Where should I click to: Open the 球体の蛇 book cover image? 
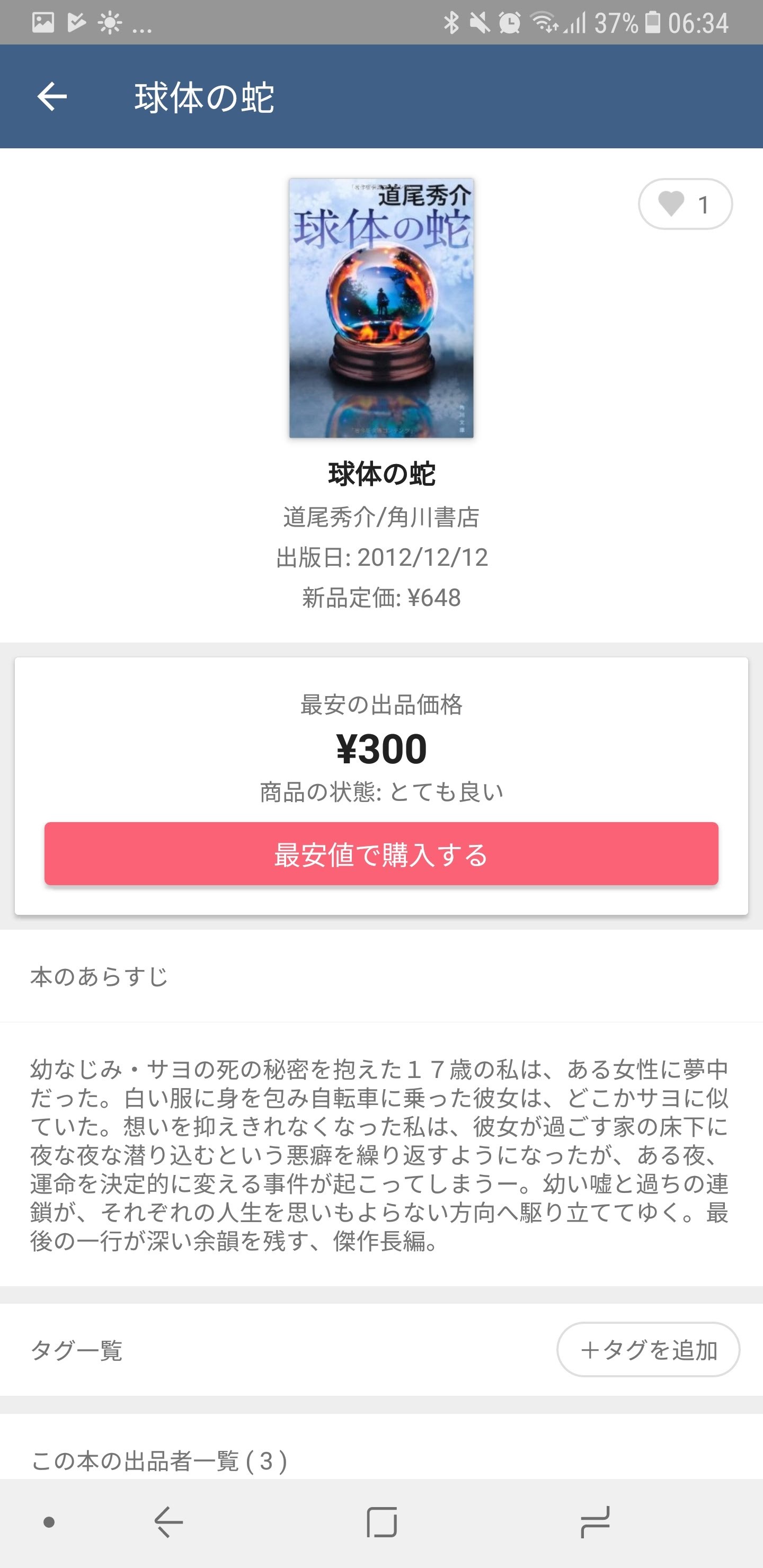[381, 308]
